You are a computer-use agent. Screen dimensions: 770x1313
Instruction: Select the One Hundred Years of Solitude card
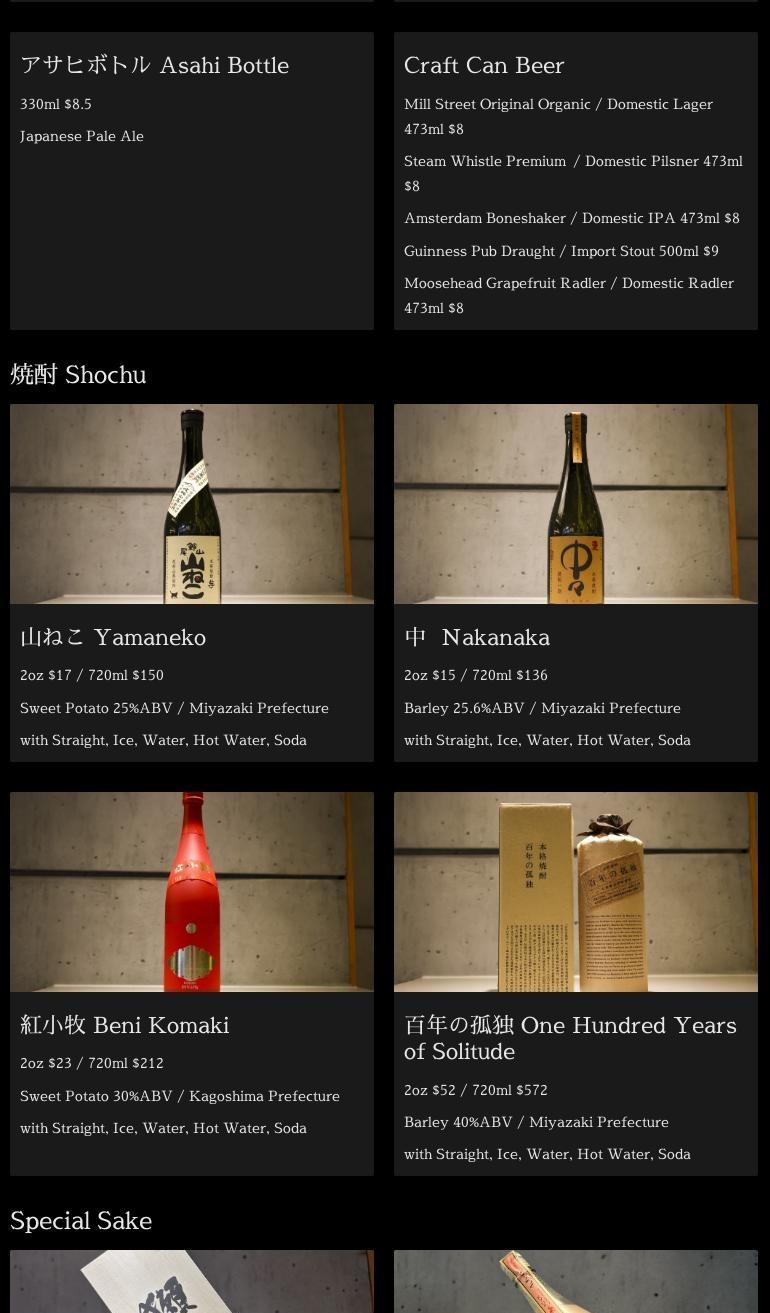point(575,982)
